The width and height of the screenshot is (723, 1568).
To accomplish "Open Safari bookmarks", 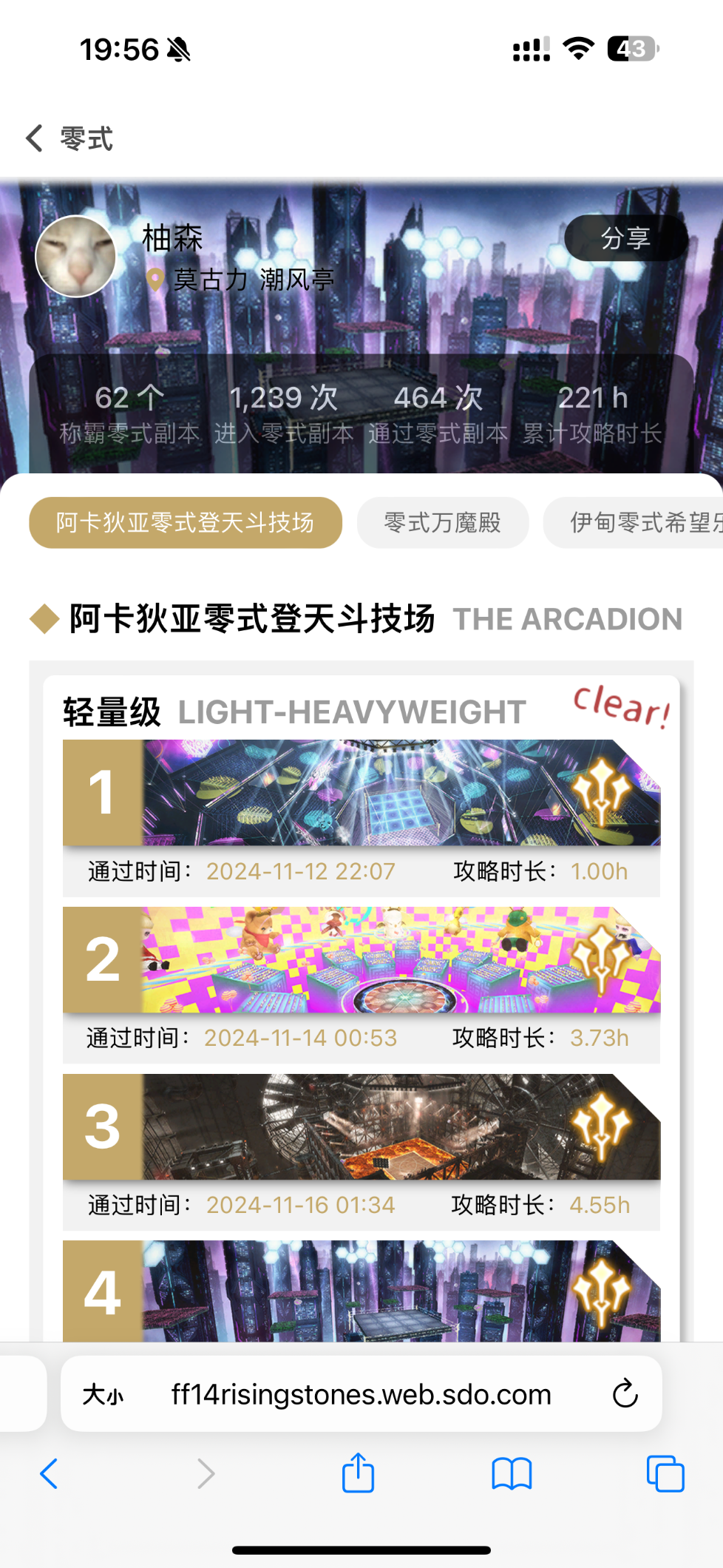I will pos(512,1473).
